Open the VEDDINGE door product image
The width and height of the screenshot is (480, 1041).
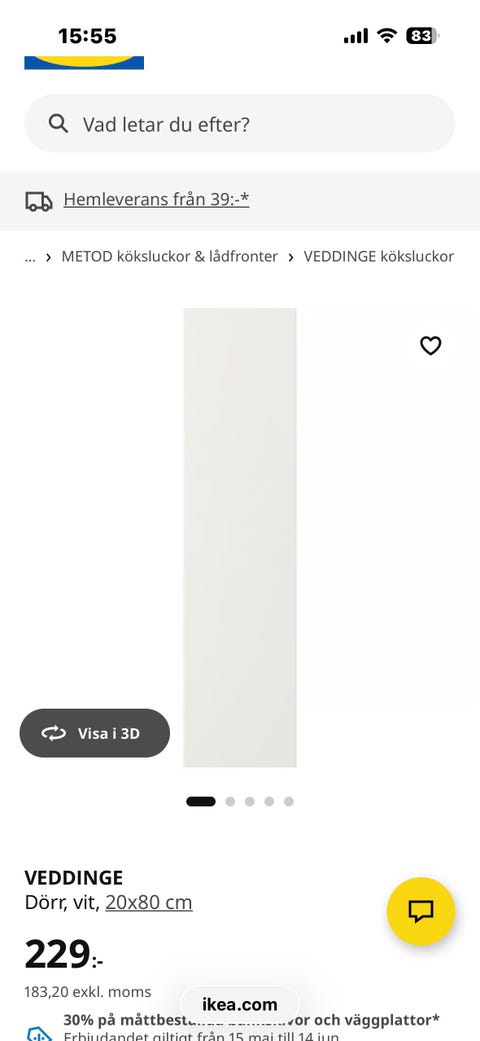[x=240, y=537]
